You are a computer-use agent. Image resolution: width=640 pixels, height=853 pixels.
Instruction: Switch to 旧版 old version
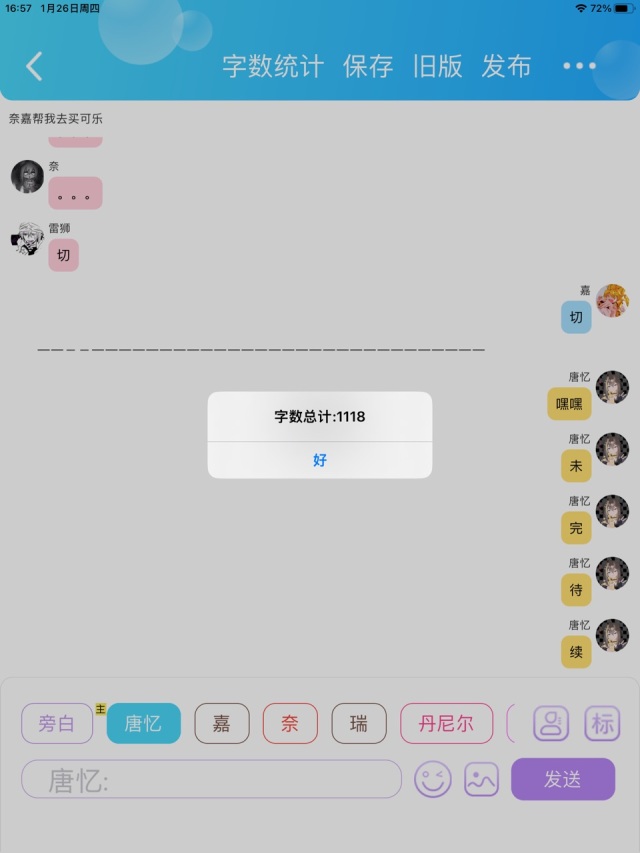coord(438,66)
